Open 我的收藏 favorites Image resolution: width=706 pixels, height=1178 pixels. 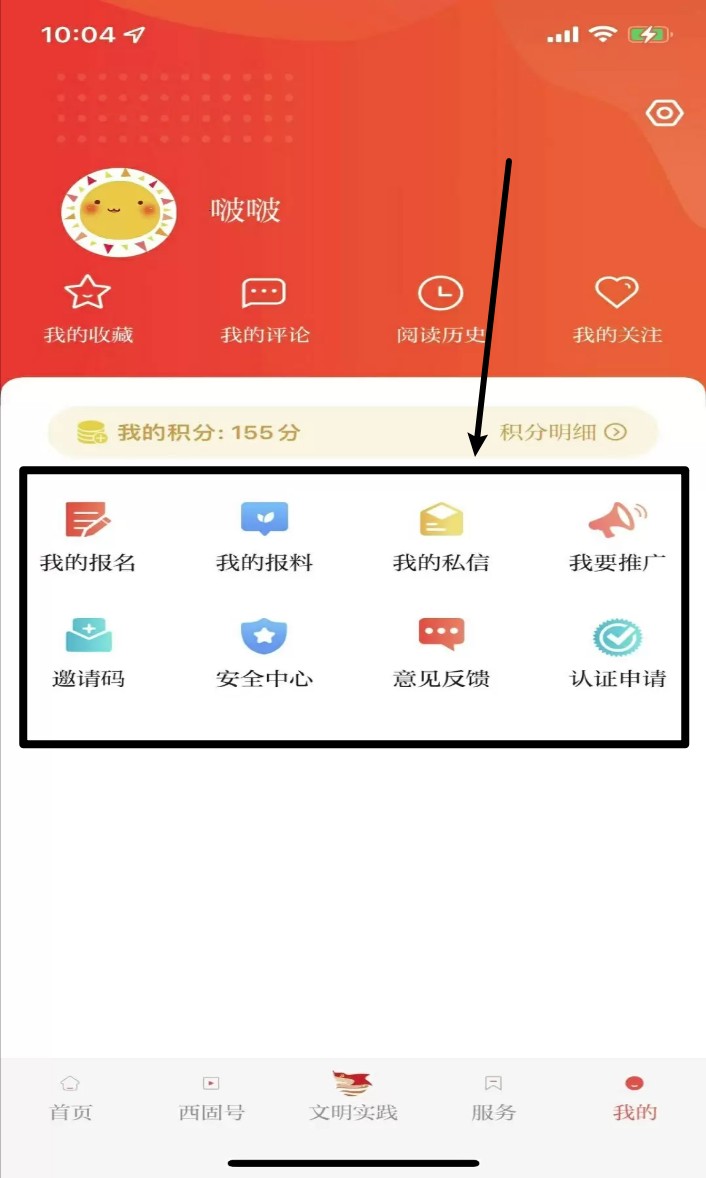tap(88, 309)
